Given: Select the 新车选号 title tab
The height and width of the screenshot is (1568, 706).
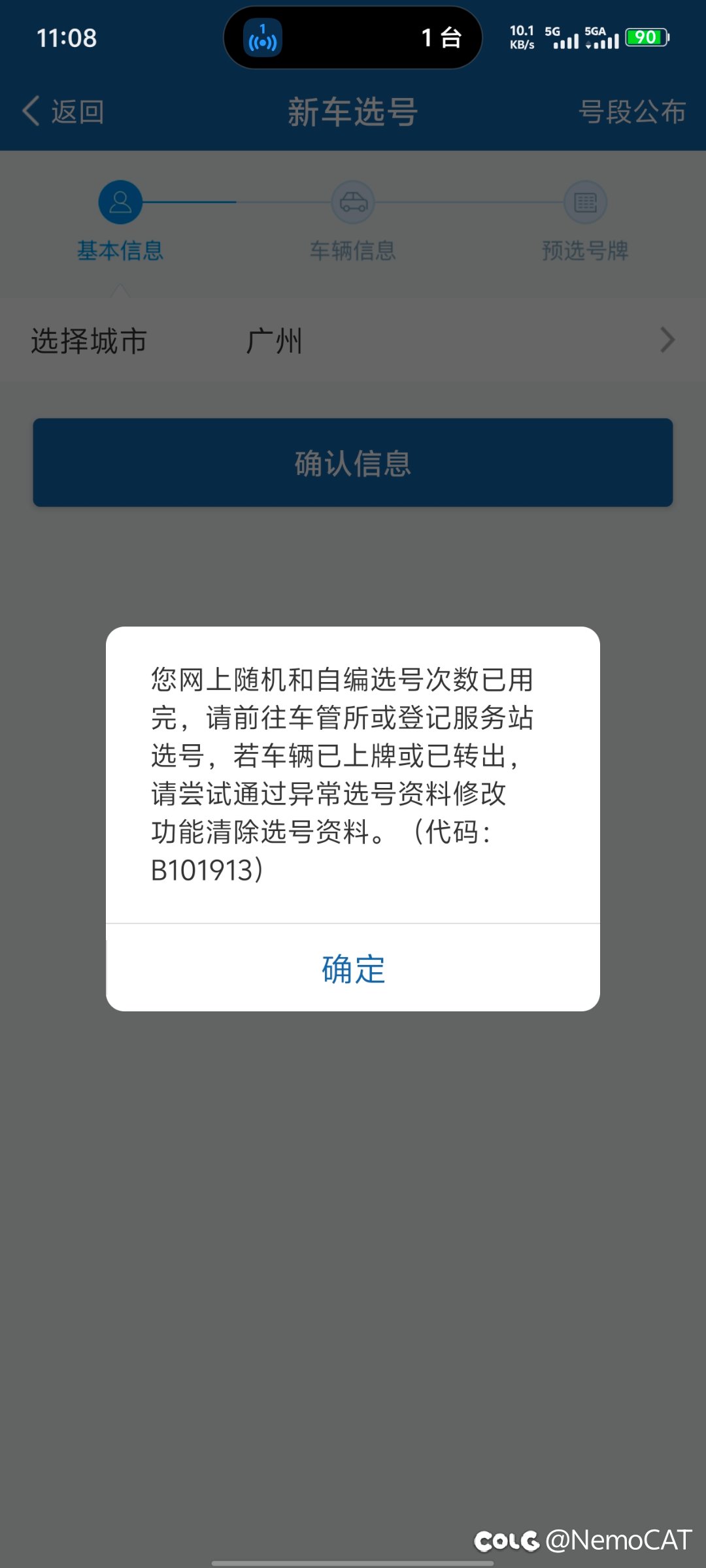Looking at the screenshot, I should [x=352, y=111].
